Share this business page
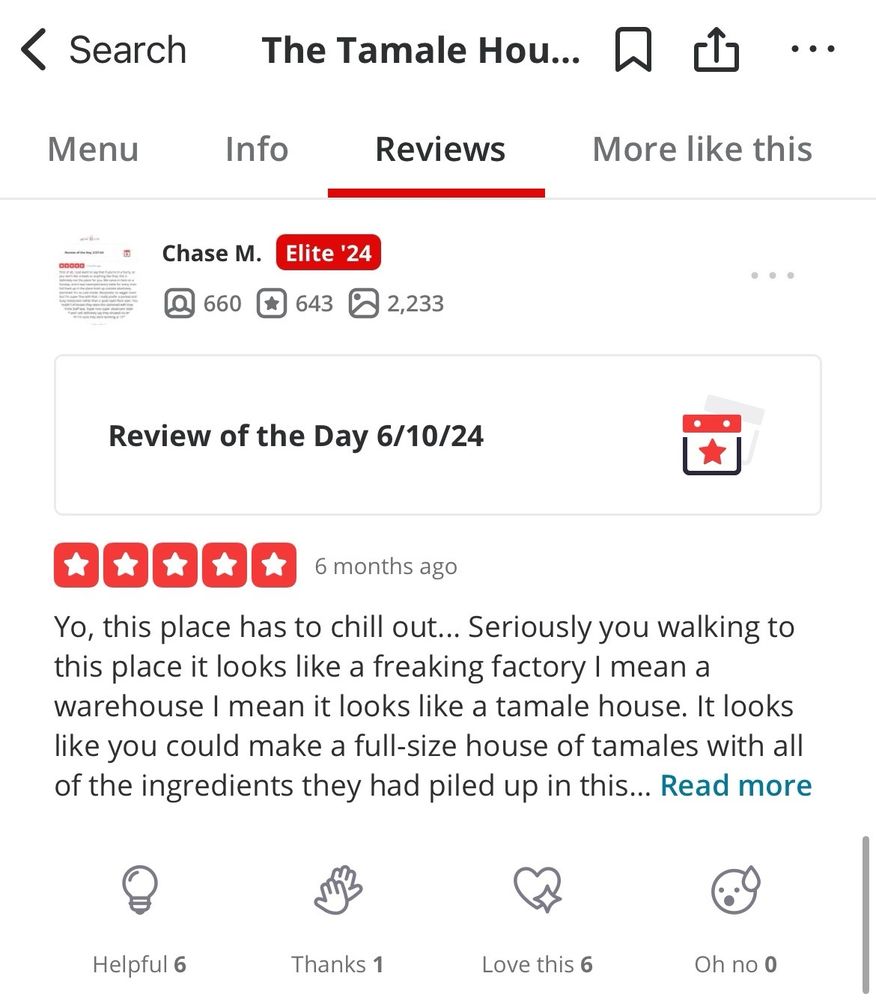 tap(716, 49)
